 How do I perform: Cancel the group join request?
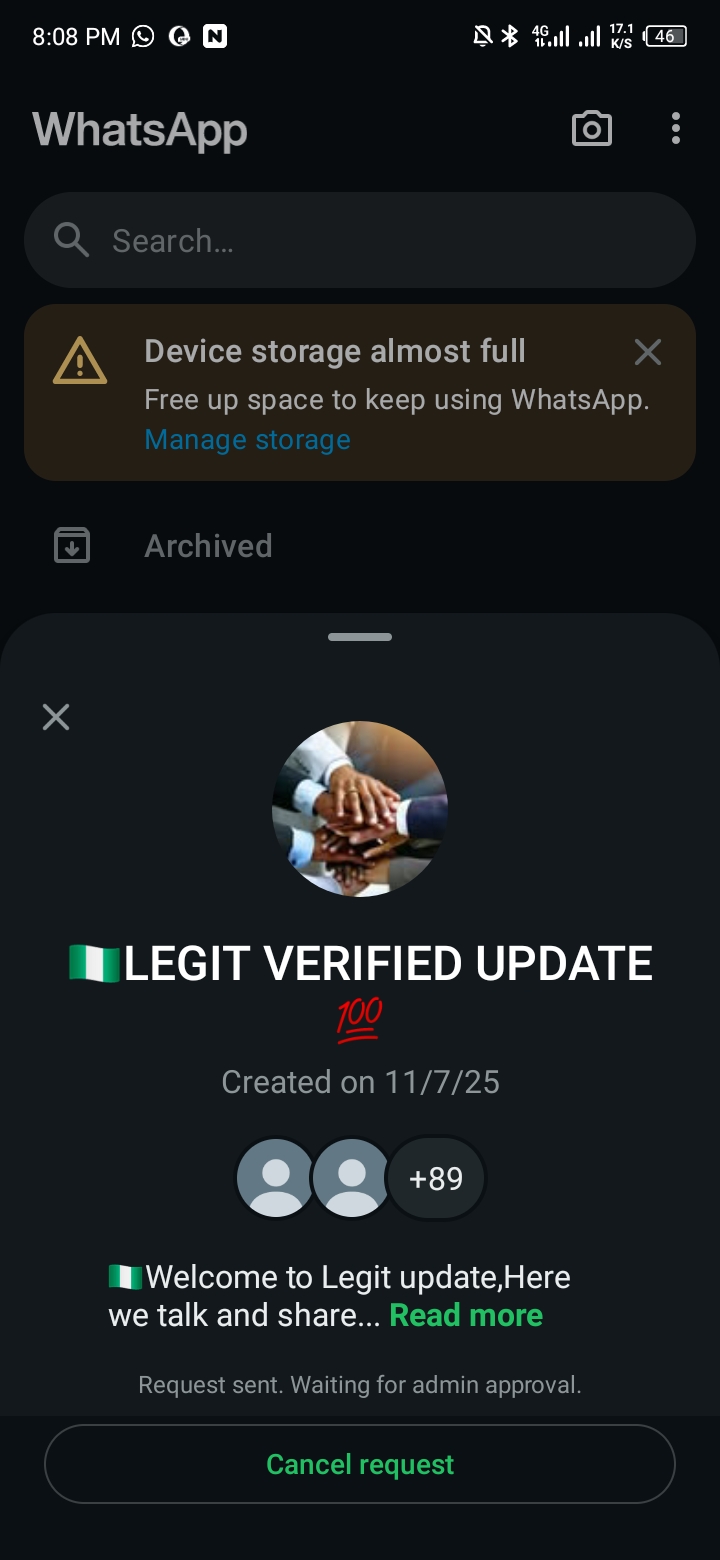[360, 1464]
